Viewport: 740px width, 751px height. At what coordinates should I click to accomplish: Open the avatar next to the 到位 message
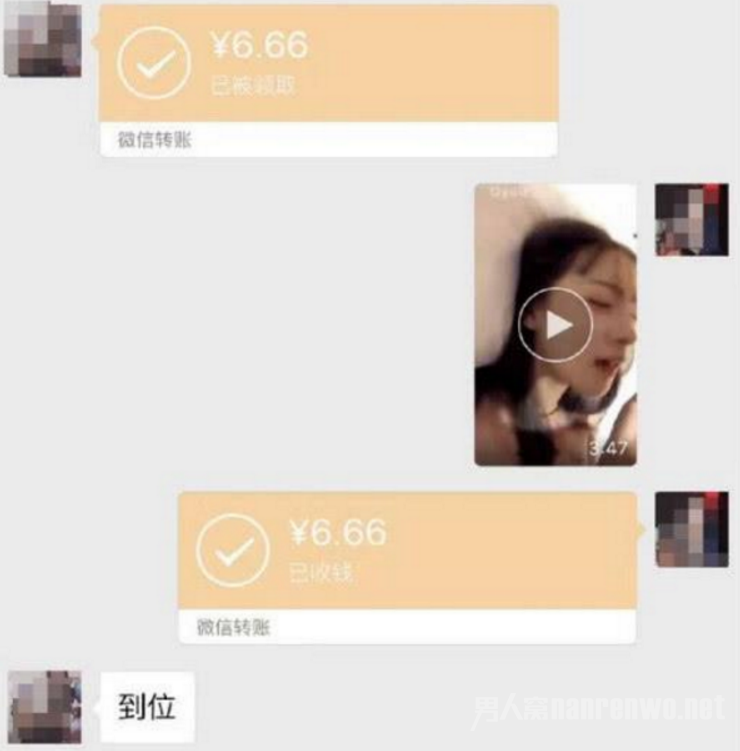click(x=45, y=707)
